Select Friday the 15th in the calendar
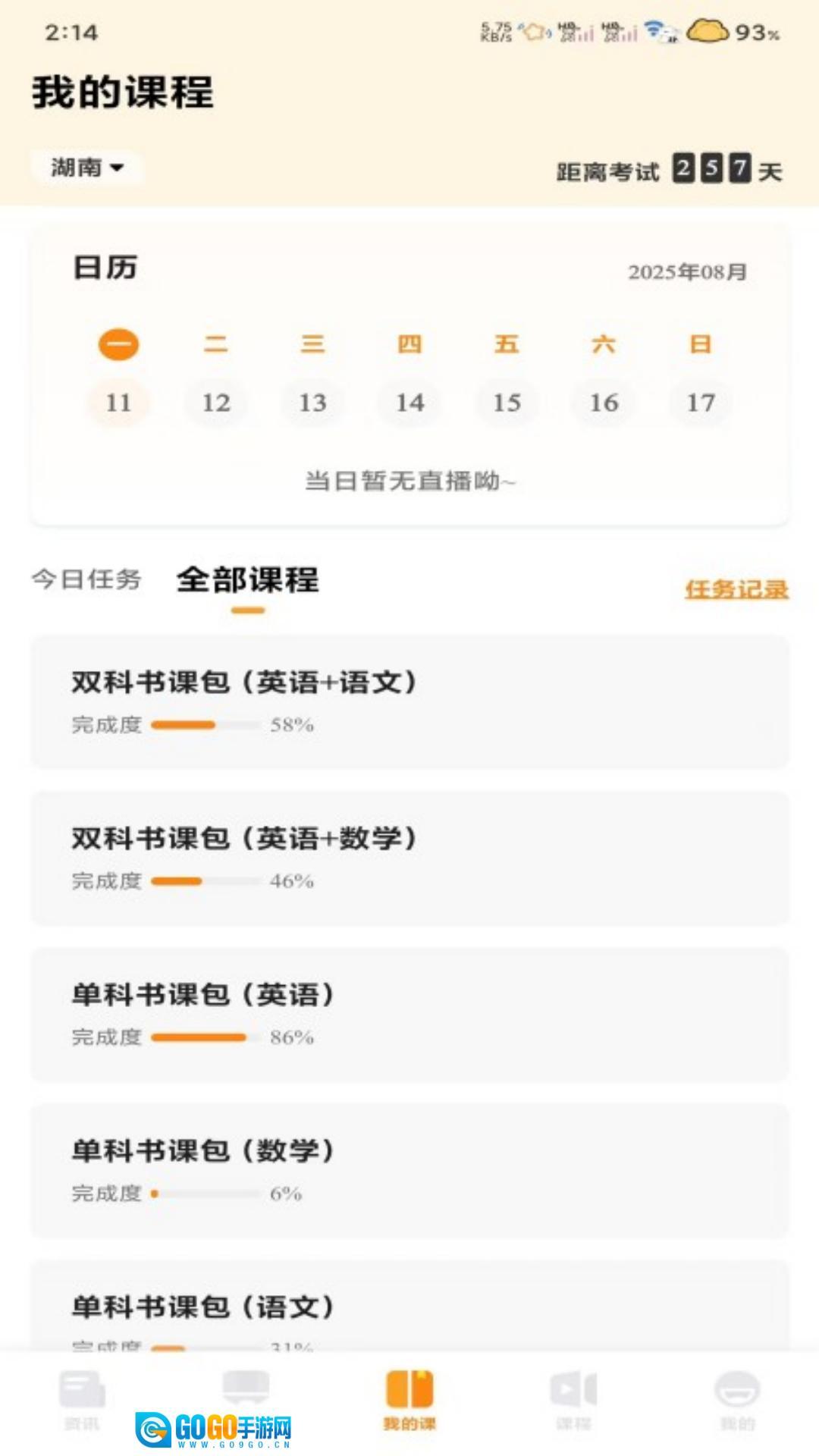Image resolution: width=819 pixels, height=1456 pixels. pos(507,402)
